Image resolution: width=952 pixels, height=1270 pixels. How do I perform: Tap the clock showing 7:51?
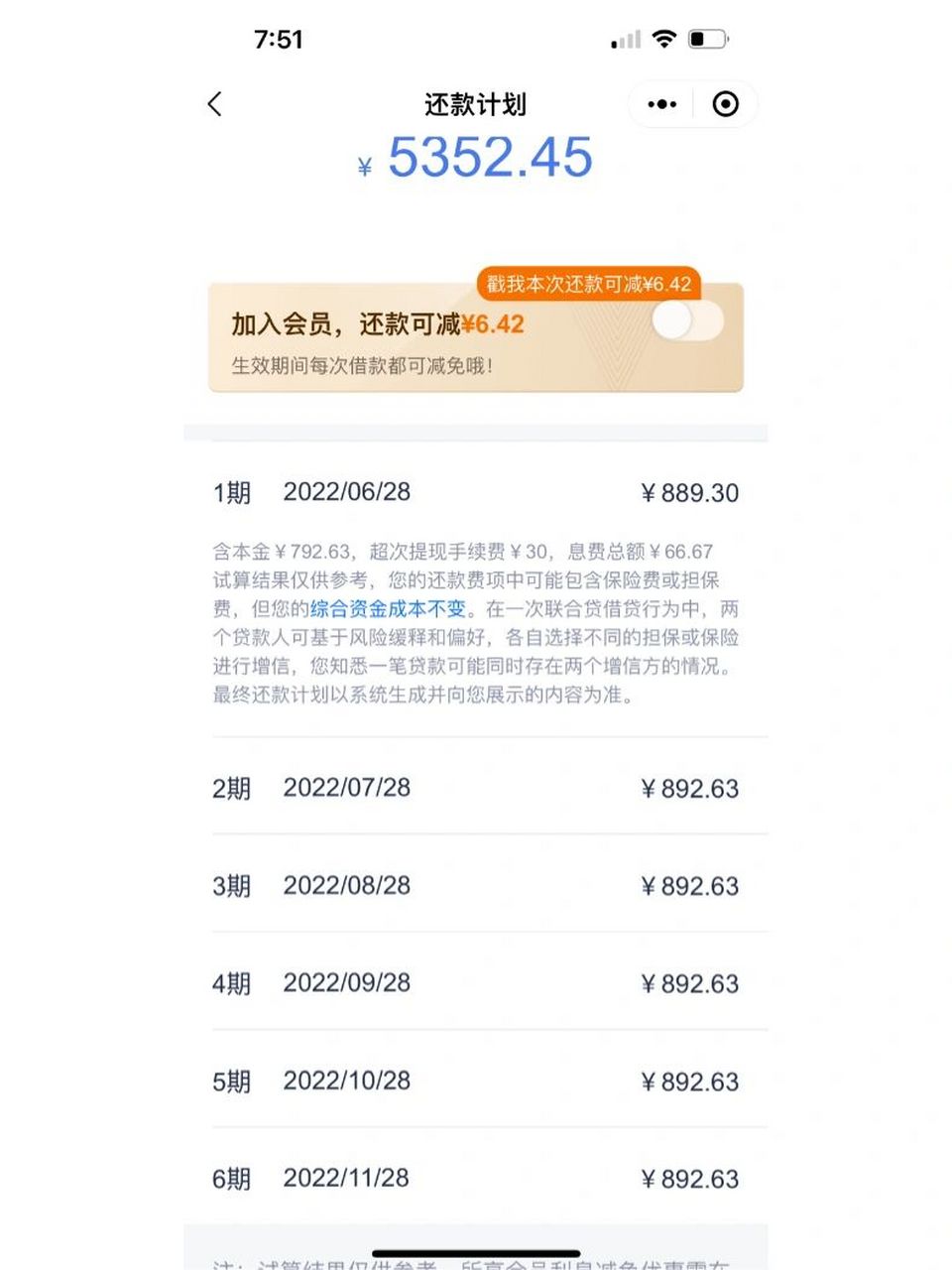[x=281, y=38]
